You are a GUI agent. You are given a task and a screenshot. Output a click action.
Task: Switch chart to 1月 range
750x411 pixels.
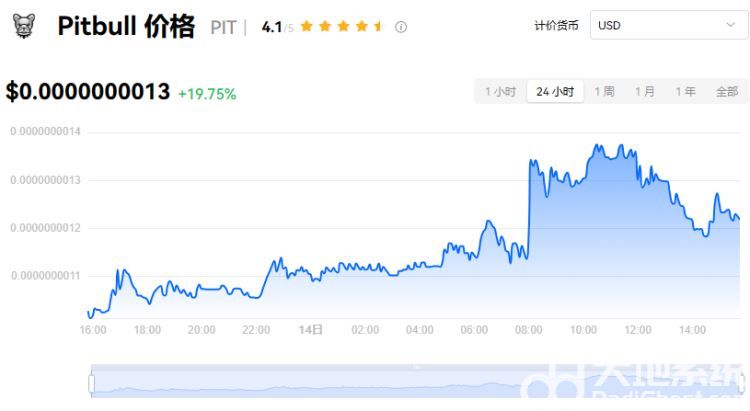[645, 91]
